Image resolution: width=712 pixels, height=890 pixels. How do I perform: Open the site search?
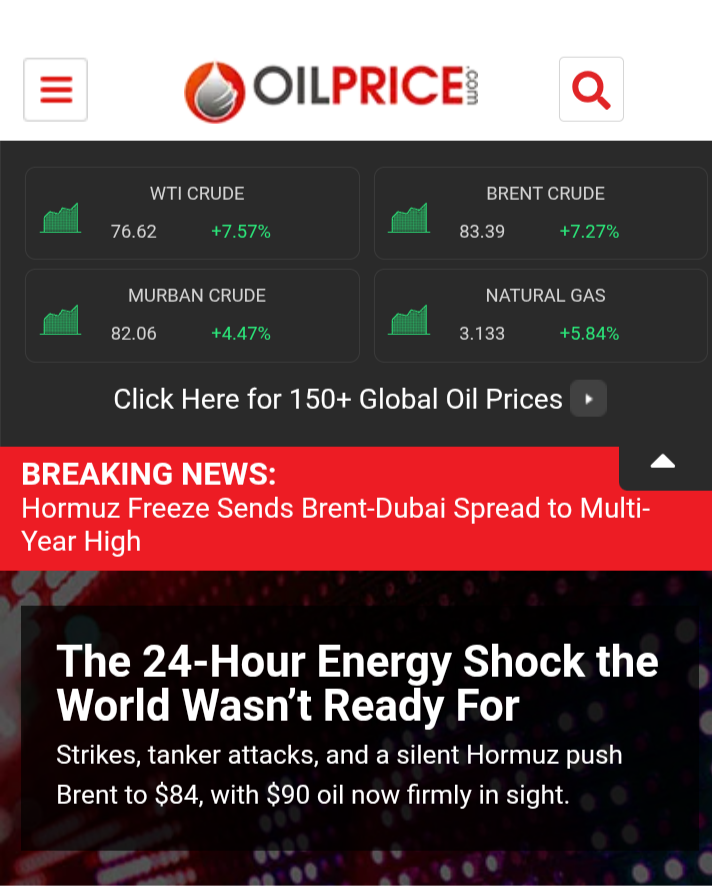tap(591, 90)
